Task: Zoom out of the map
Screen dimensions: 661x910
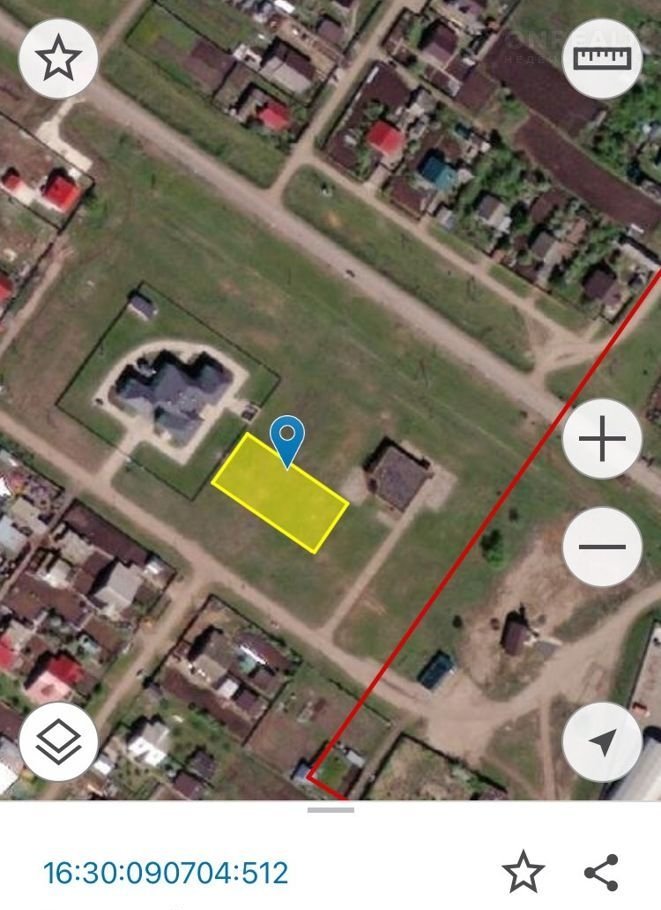Action: pos(602,547)
